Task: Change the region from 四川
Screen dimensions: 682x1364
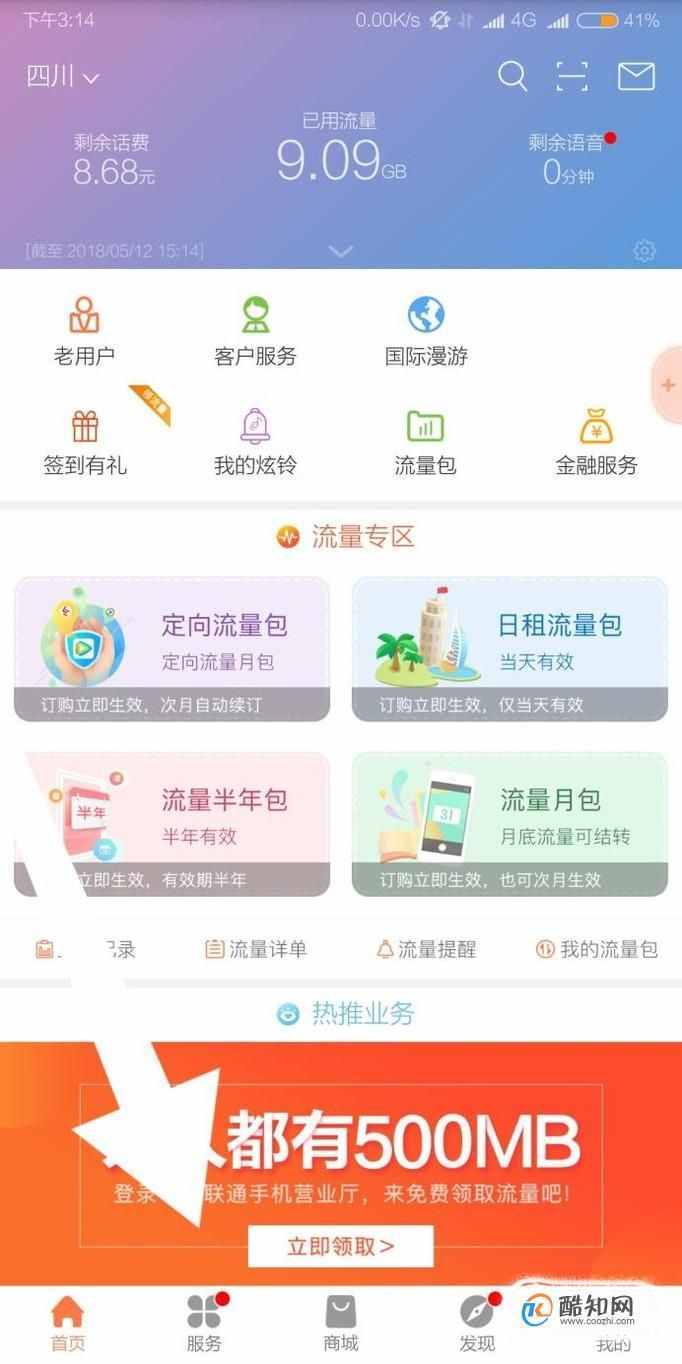Action: tap(63, 77)
